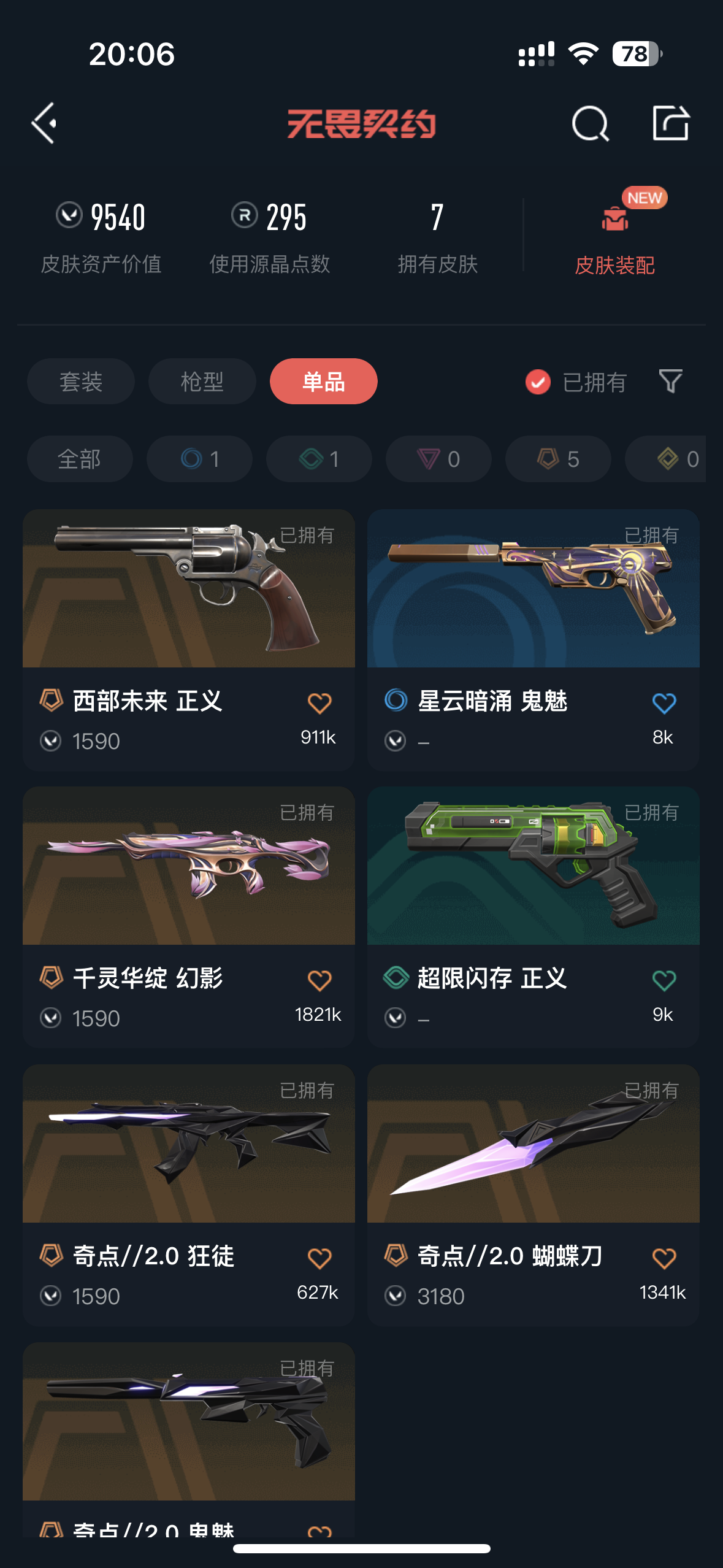
Task: Go back using the top-left arrow
Action: [44, 123]
